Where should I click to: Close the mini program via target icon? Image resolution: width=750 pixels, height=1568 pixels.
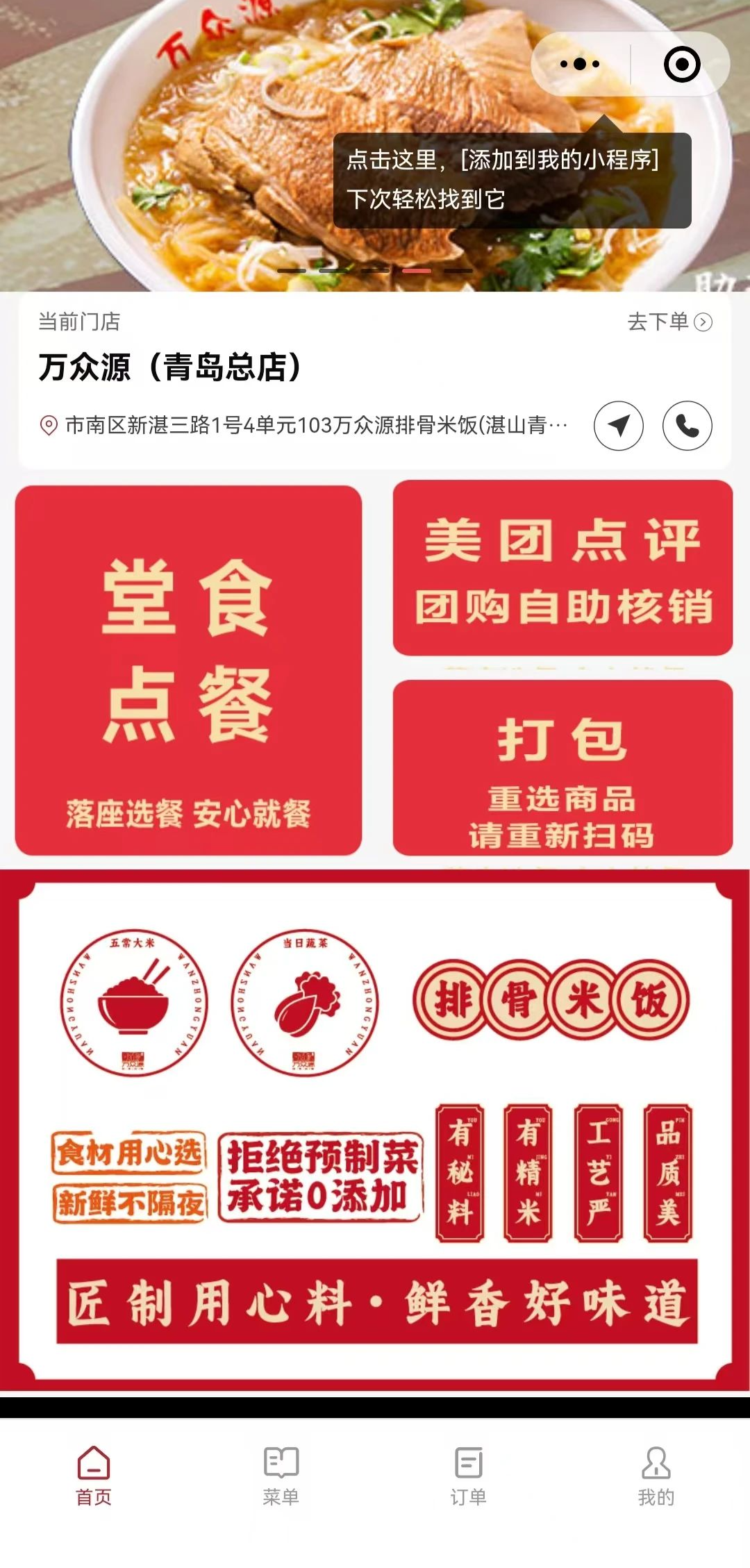point(681,65)
